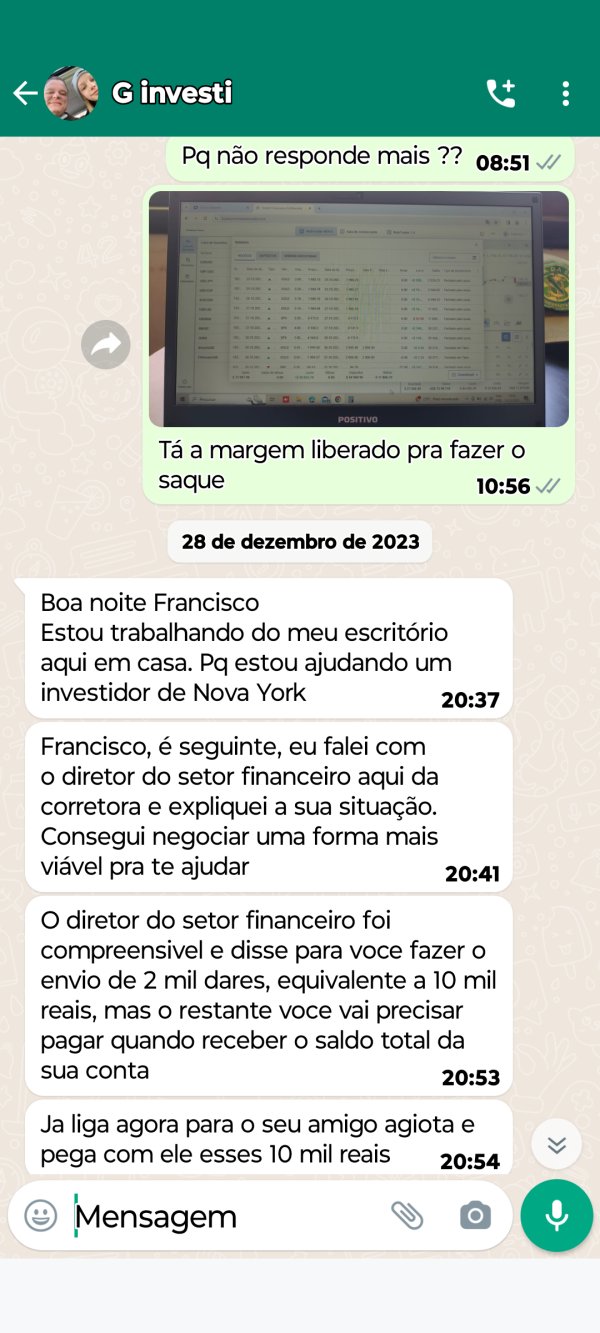Open the emoji picker
The image size is (600, 1333).
pos(40,1215)
